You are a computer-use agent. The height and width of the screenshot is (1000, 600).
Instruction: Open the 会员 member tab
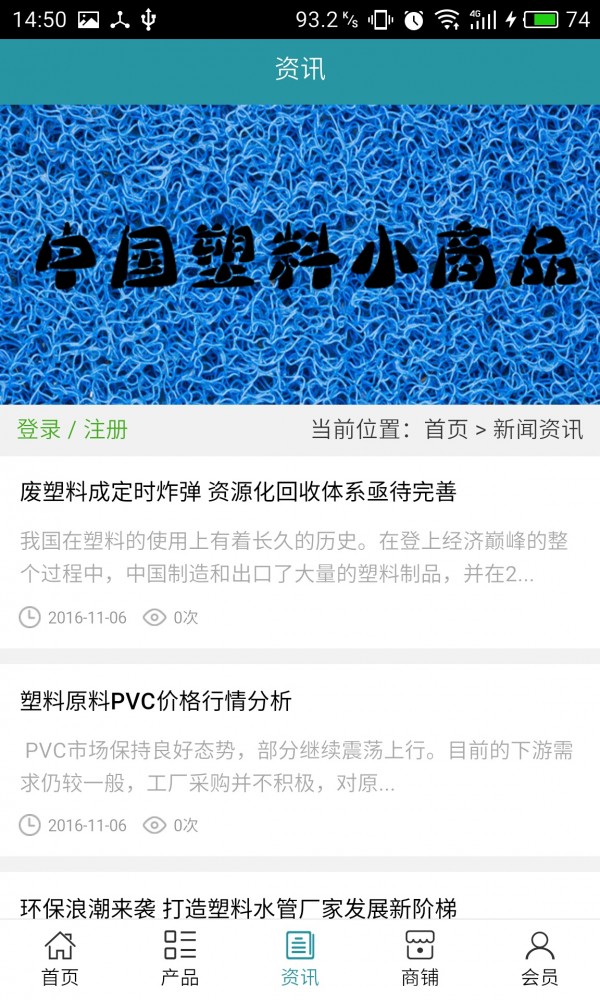tap(540, 958)
